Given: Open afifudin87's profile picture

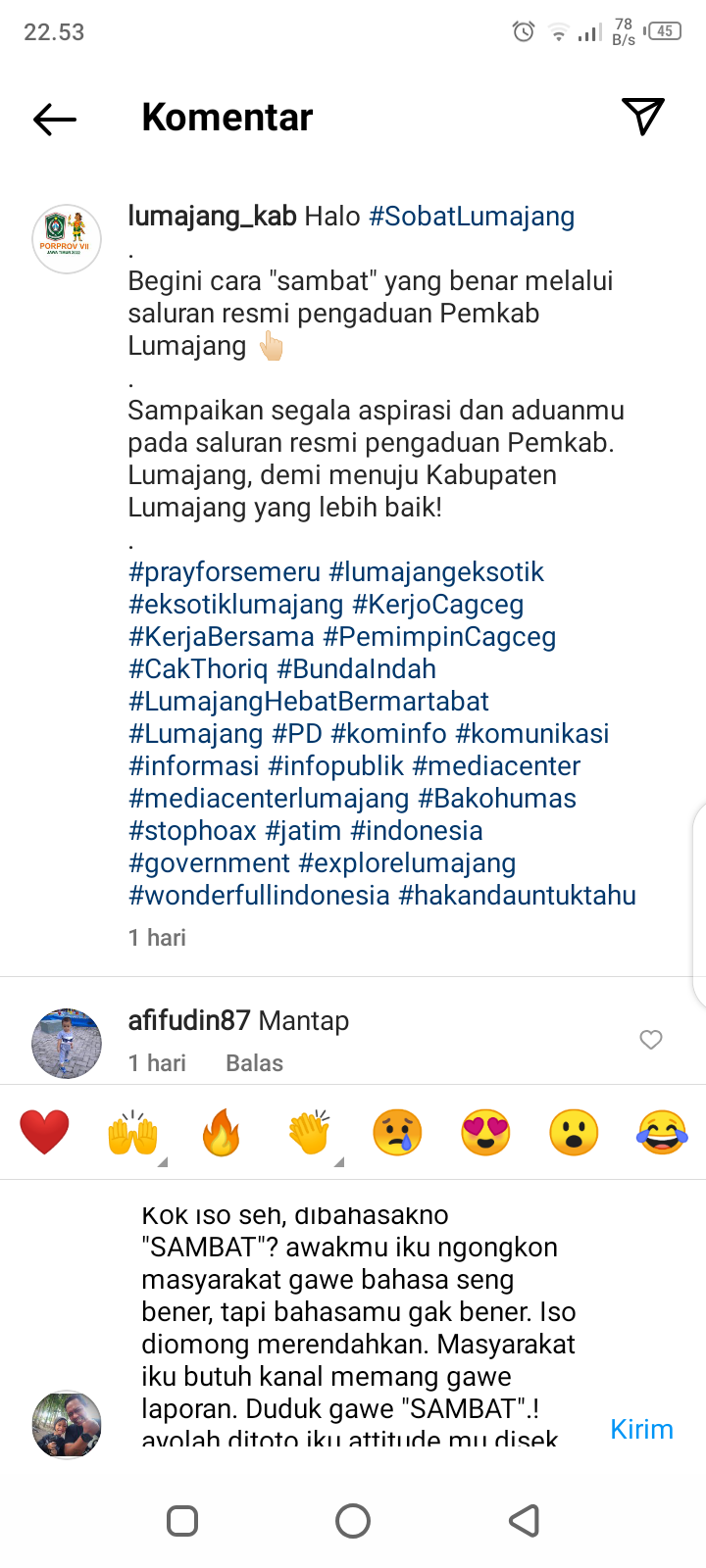Looking at the screenshot, I should click(67, 1043).
